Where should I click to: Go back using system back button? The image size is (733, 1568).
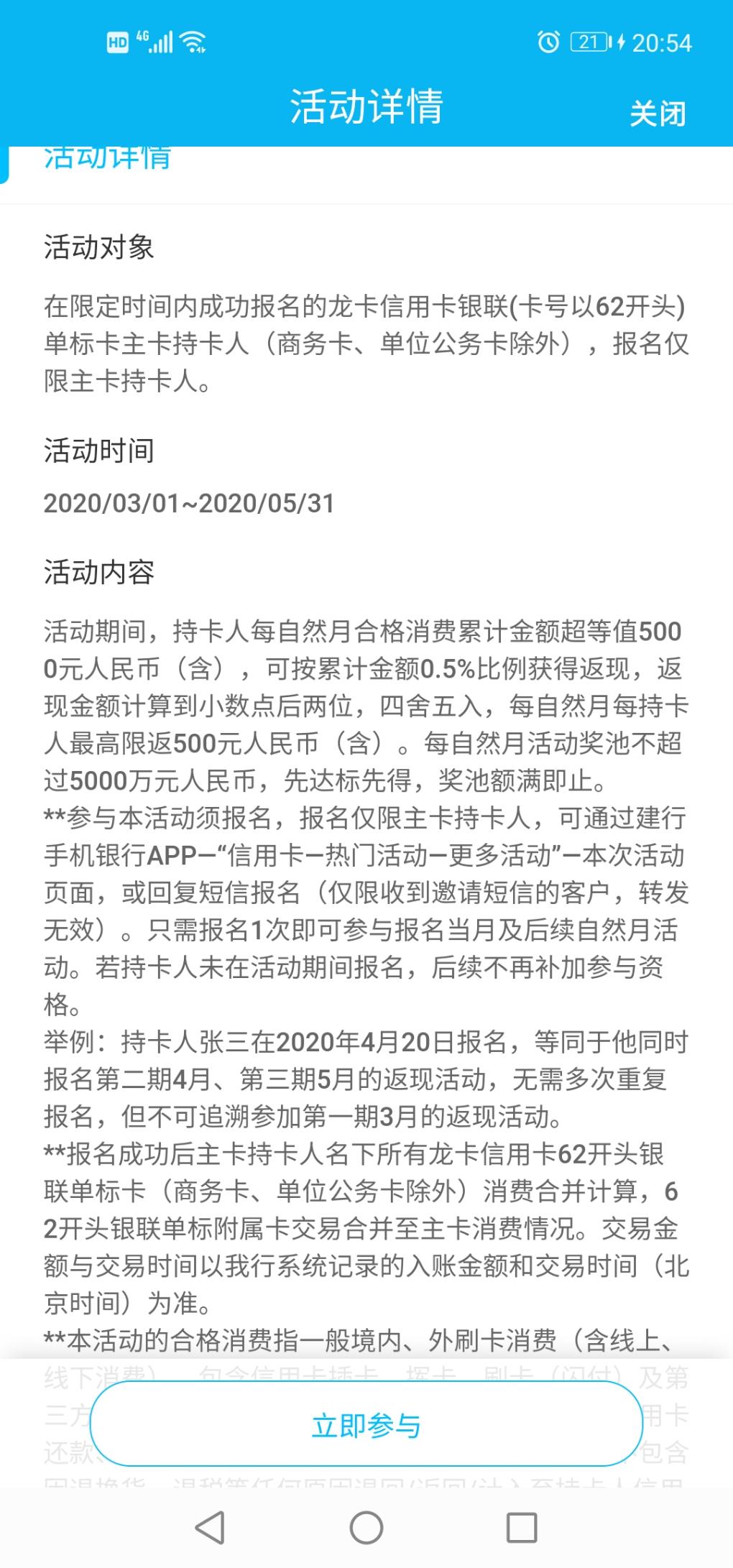click(x=210, y=1528)
